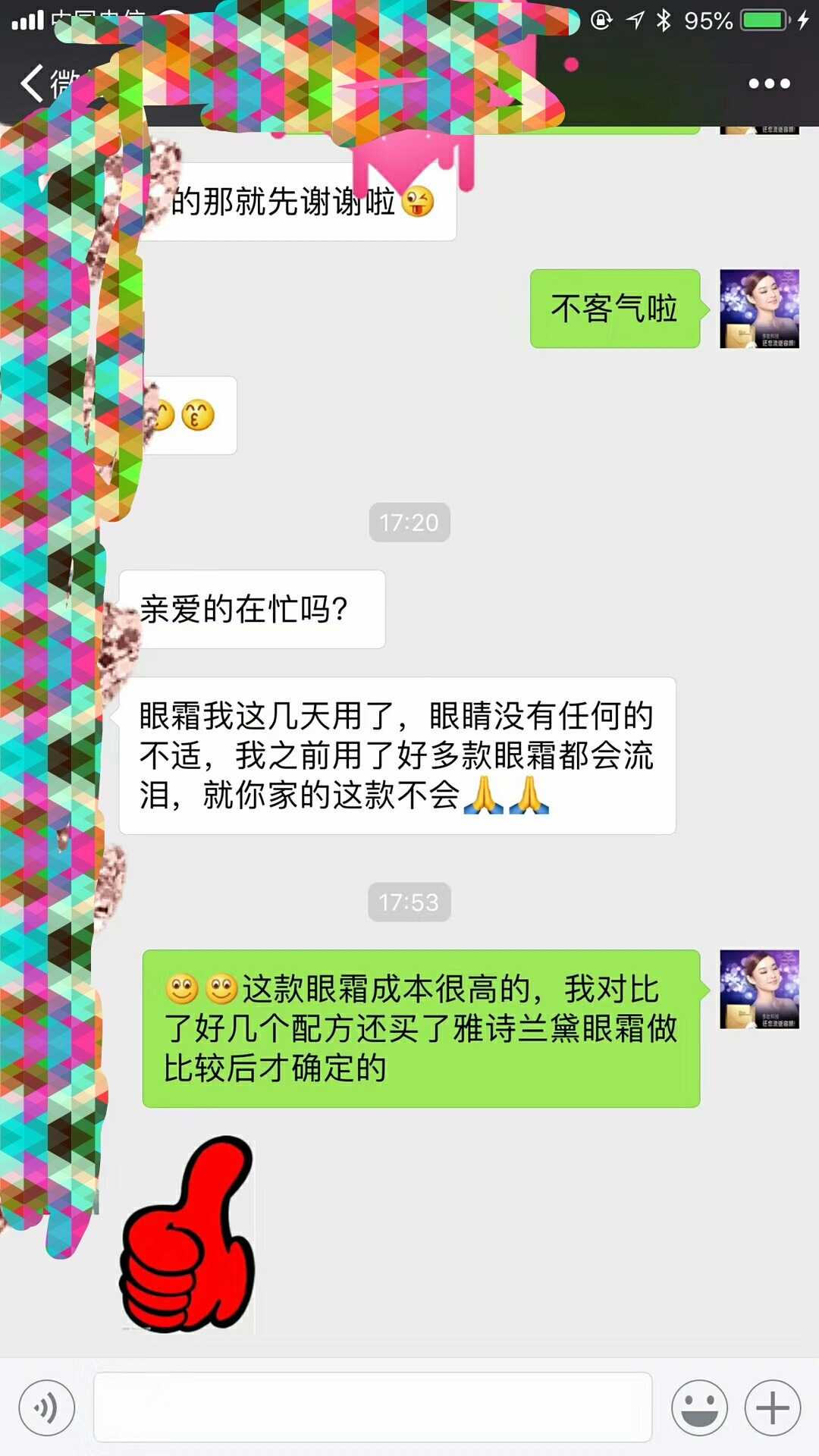Tap the sender avatar beside the eye cream reply
Image resolution: width=819 pixels, height=1456 pixels.
click(759, 990)
